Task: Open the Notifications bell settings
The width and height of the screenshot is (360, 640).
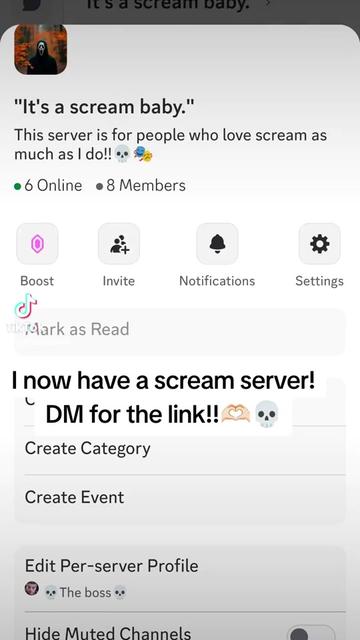Action: pos(217,244)
